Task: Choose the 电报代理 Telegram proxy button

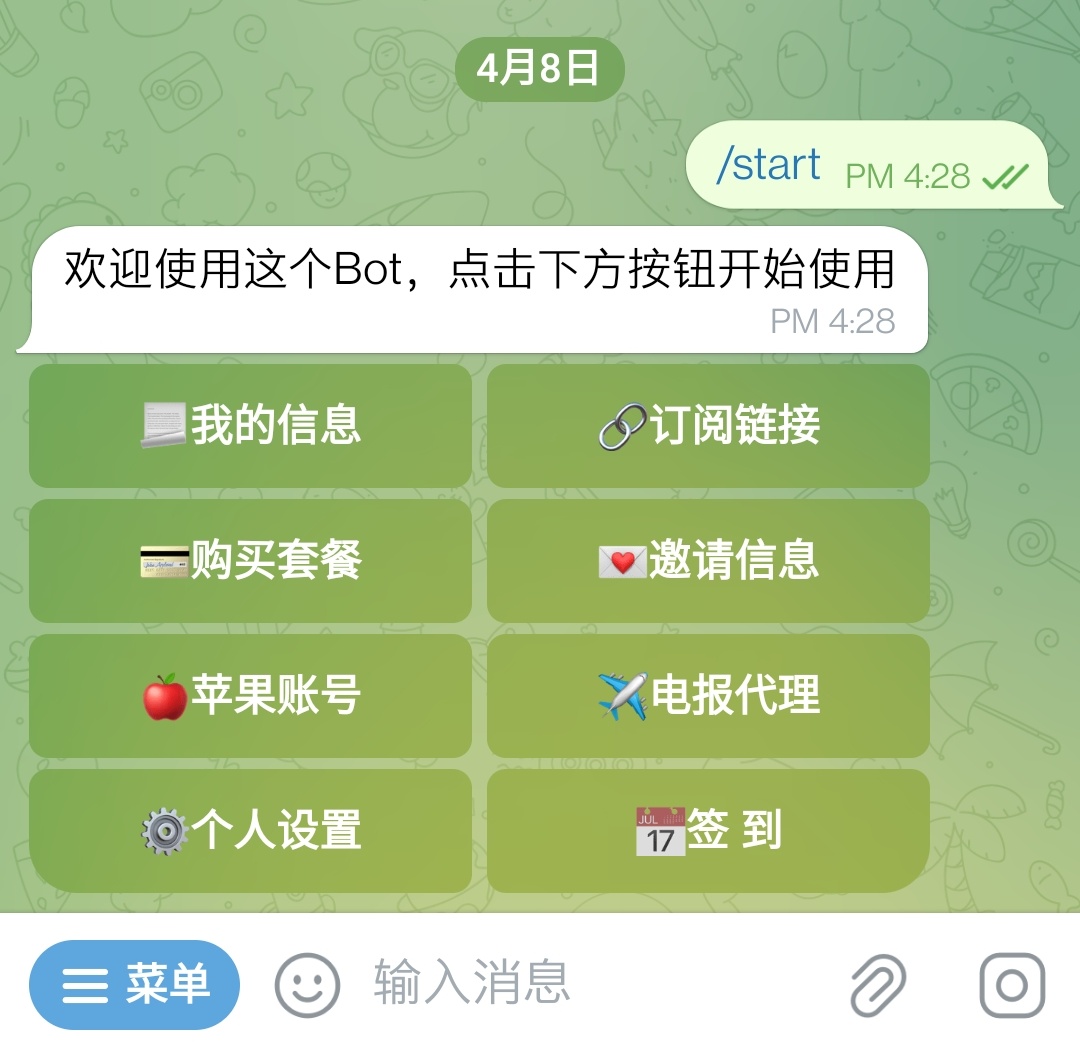Action: pyautogui.click(x=708, y=696)
